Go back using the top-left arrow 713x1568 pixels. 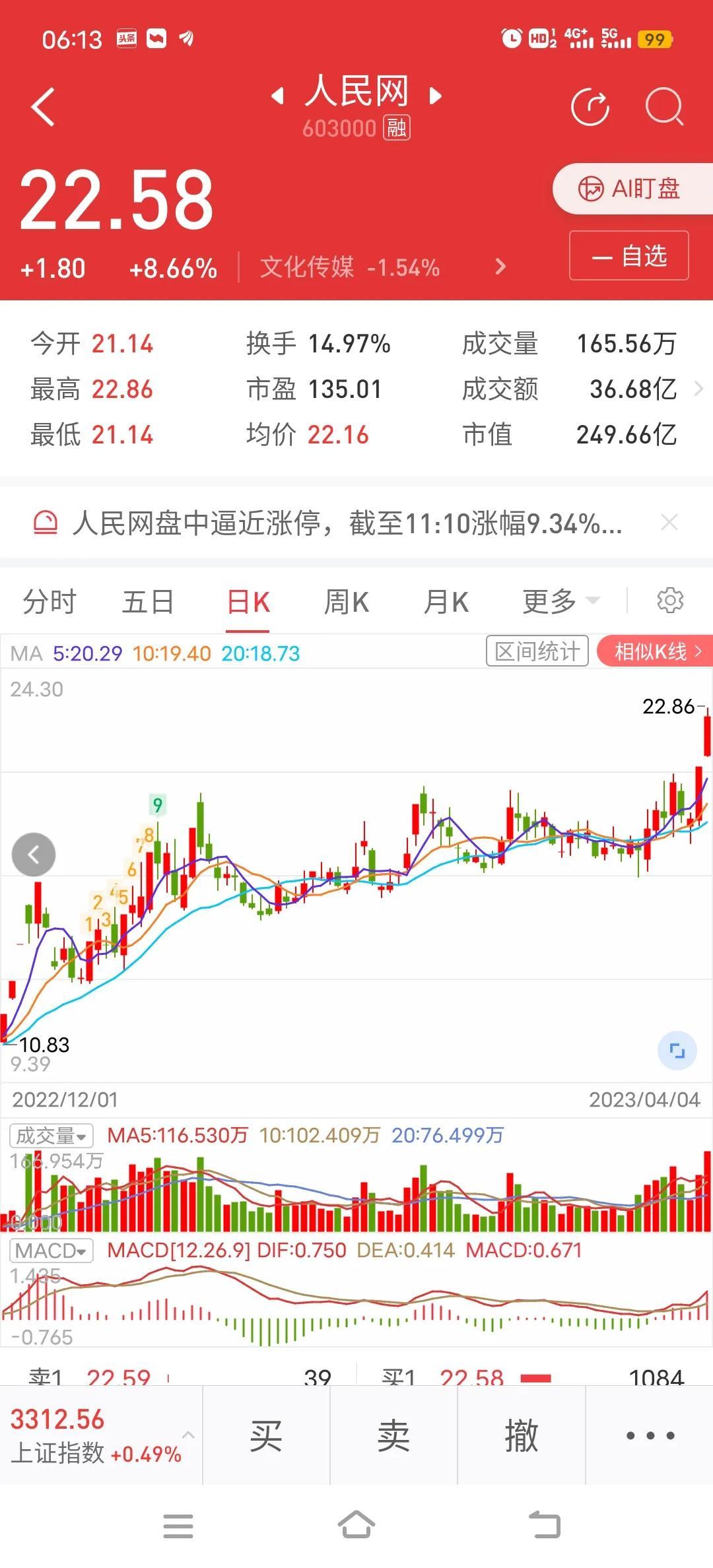click(43, 107)
